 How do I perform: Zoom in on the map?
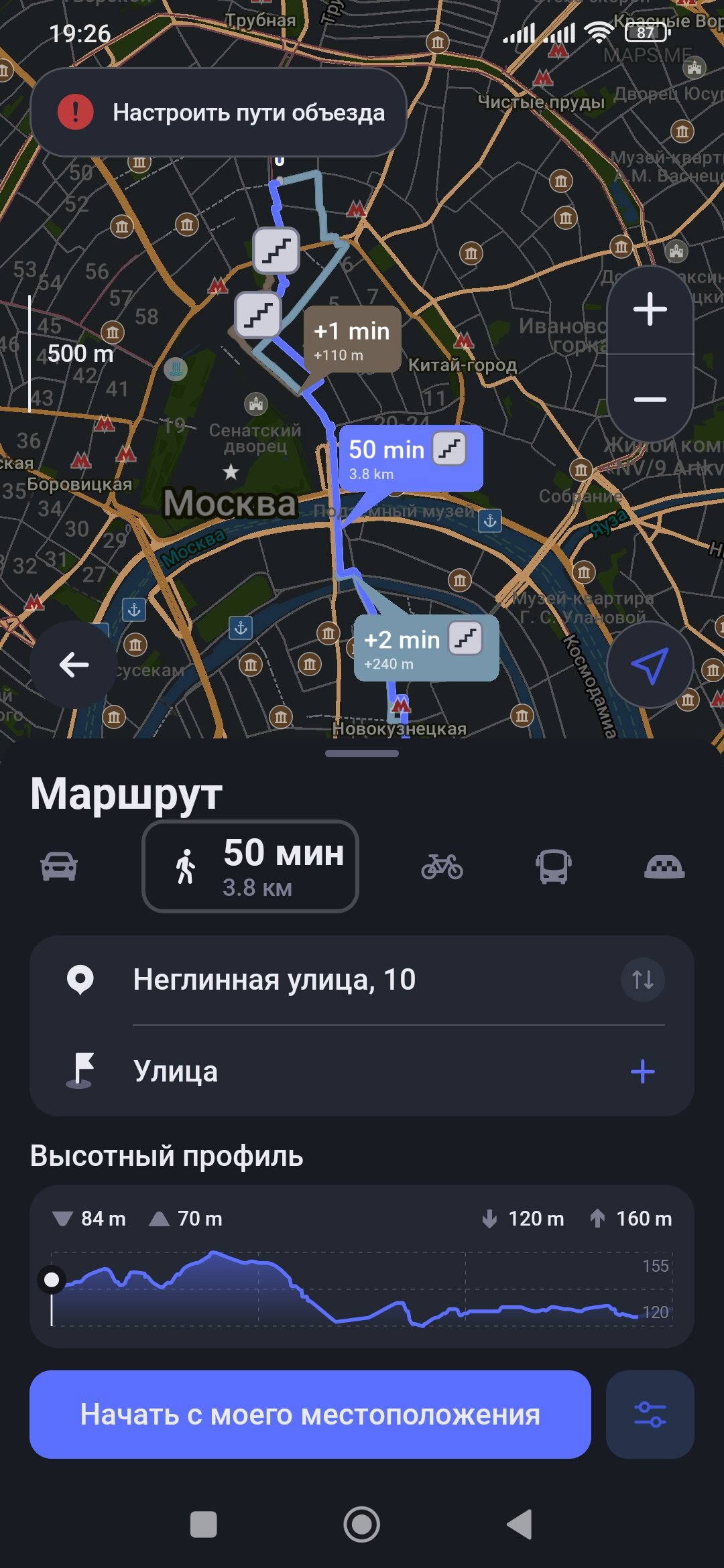click(650, 310)
